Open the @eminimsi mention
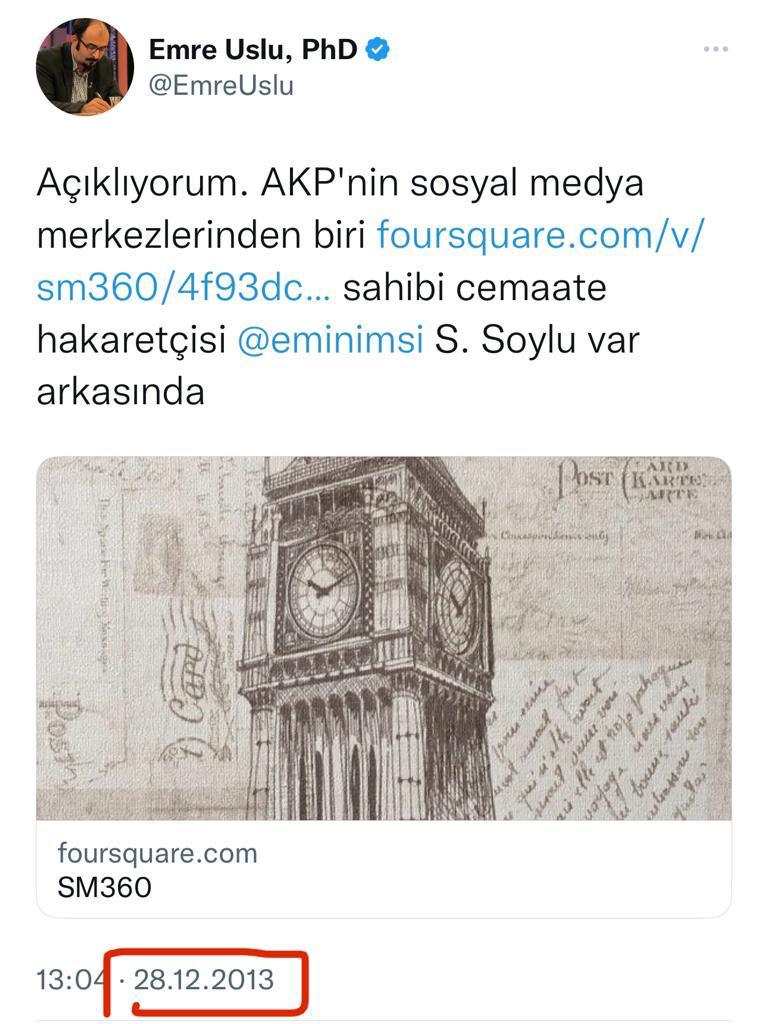768x1024 pixels. 330,340
